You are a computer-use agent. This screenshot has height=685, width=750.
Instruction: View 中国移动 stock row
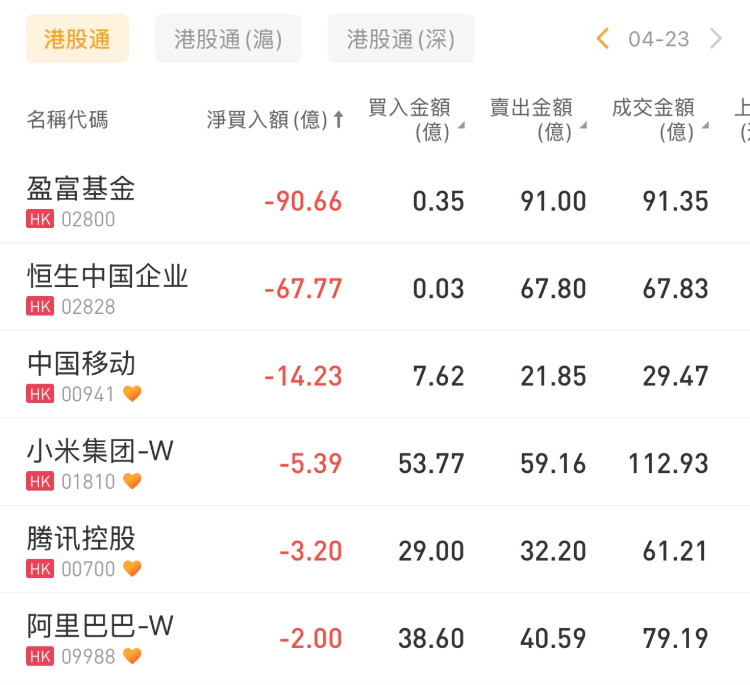pos(81,375)
